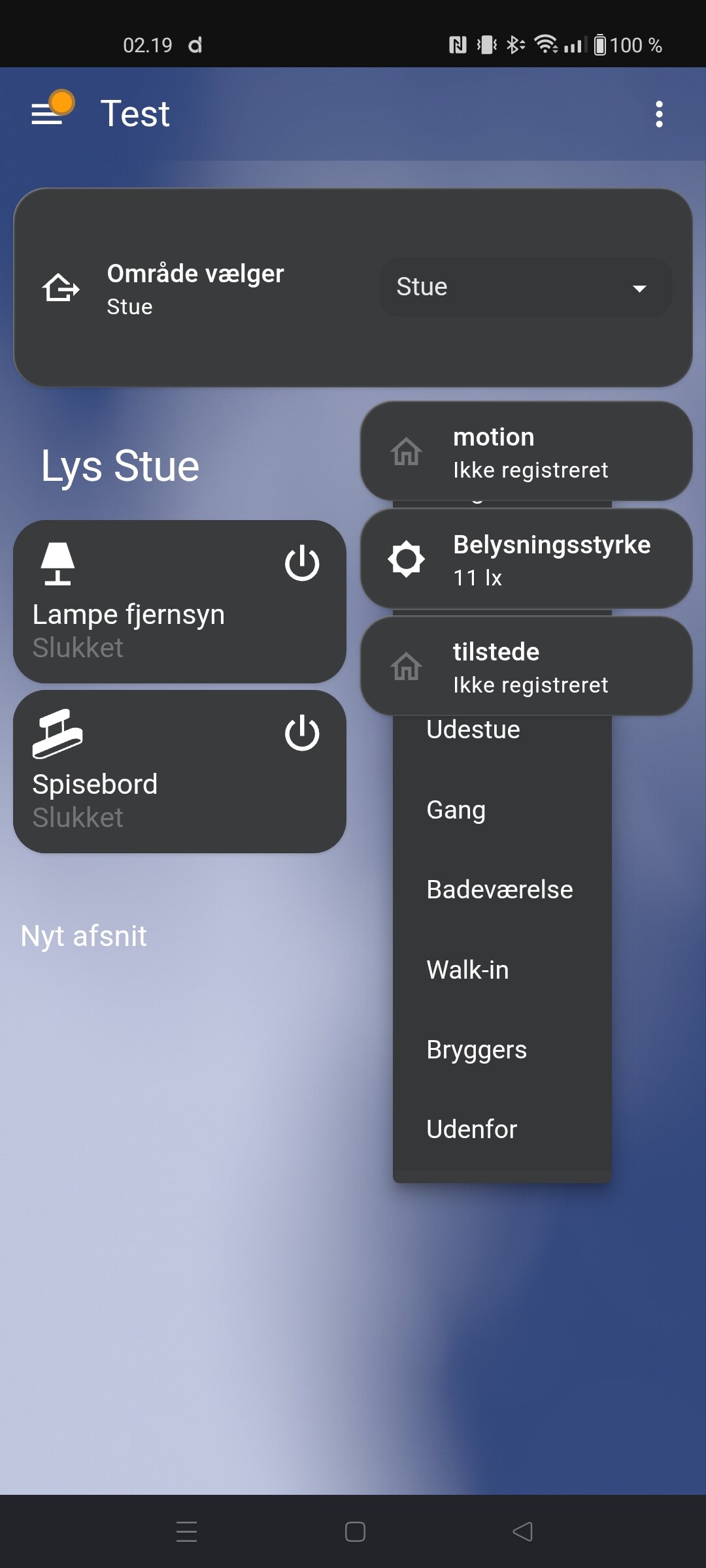Toggle power for Lampe fjernsyn
The image size is (706, 1568).
pyautogui.click(x=301, y=563)
